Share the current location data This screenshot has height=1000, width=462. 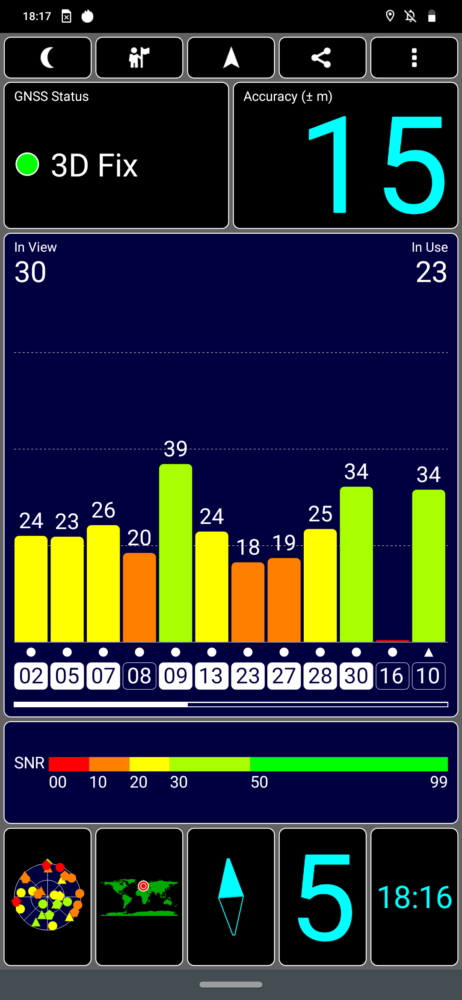(x=322, y=57)
